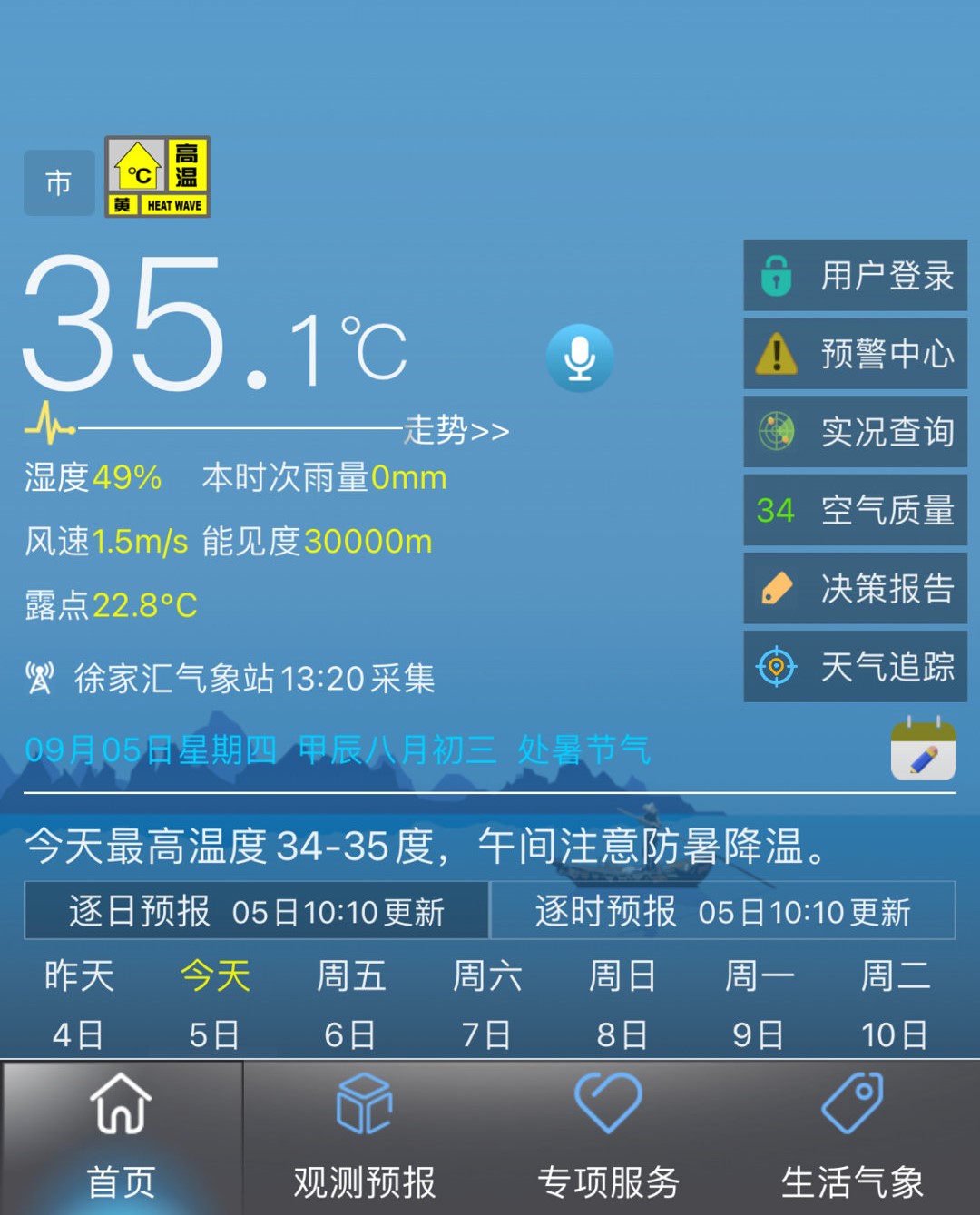This screenshot has height=1215, width=980.
Task: Open the 专项服务 tab
Action: [609, 1138]
